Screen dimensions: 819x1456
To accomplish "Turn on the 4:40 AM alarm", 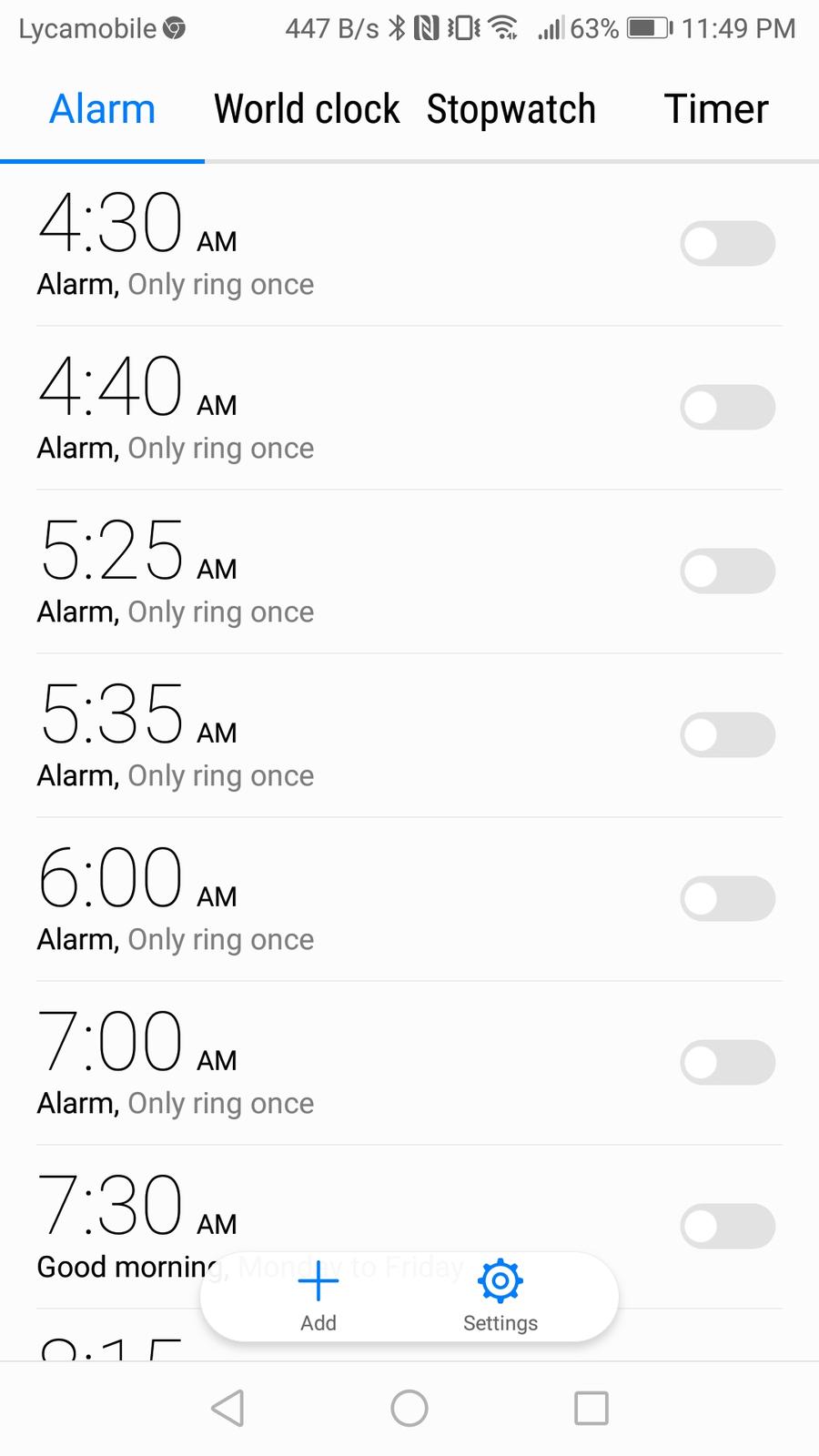I will (727, 408).
